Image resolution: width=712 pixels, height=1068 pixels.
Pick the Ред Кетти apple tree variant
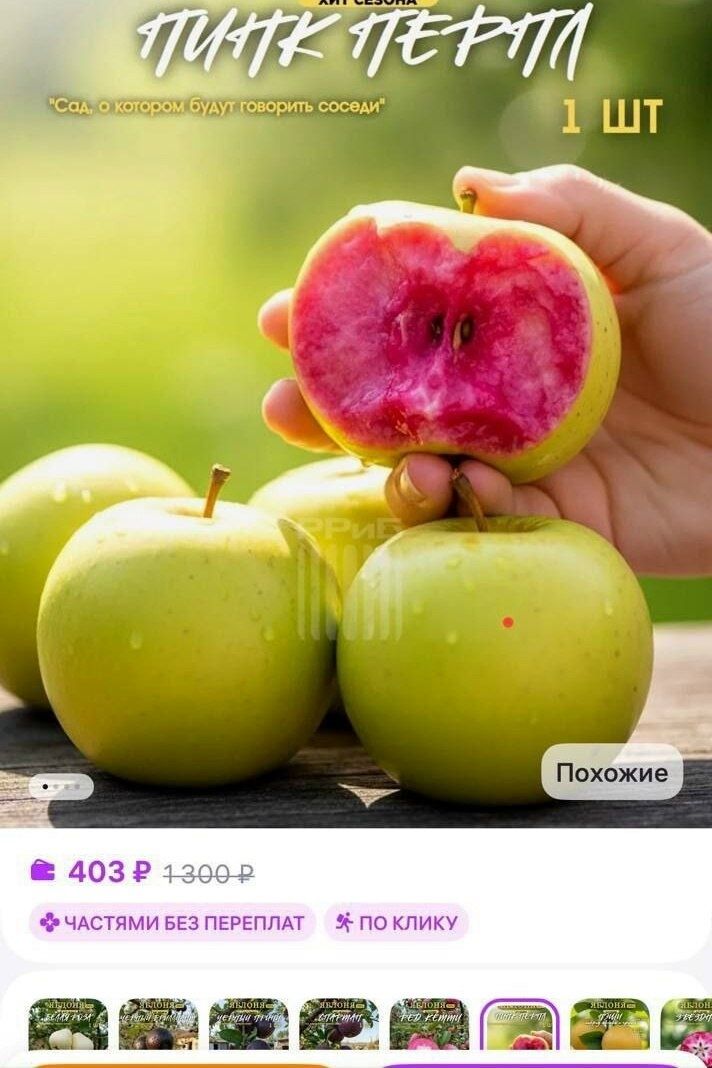[429, 1024]
